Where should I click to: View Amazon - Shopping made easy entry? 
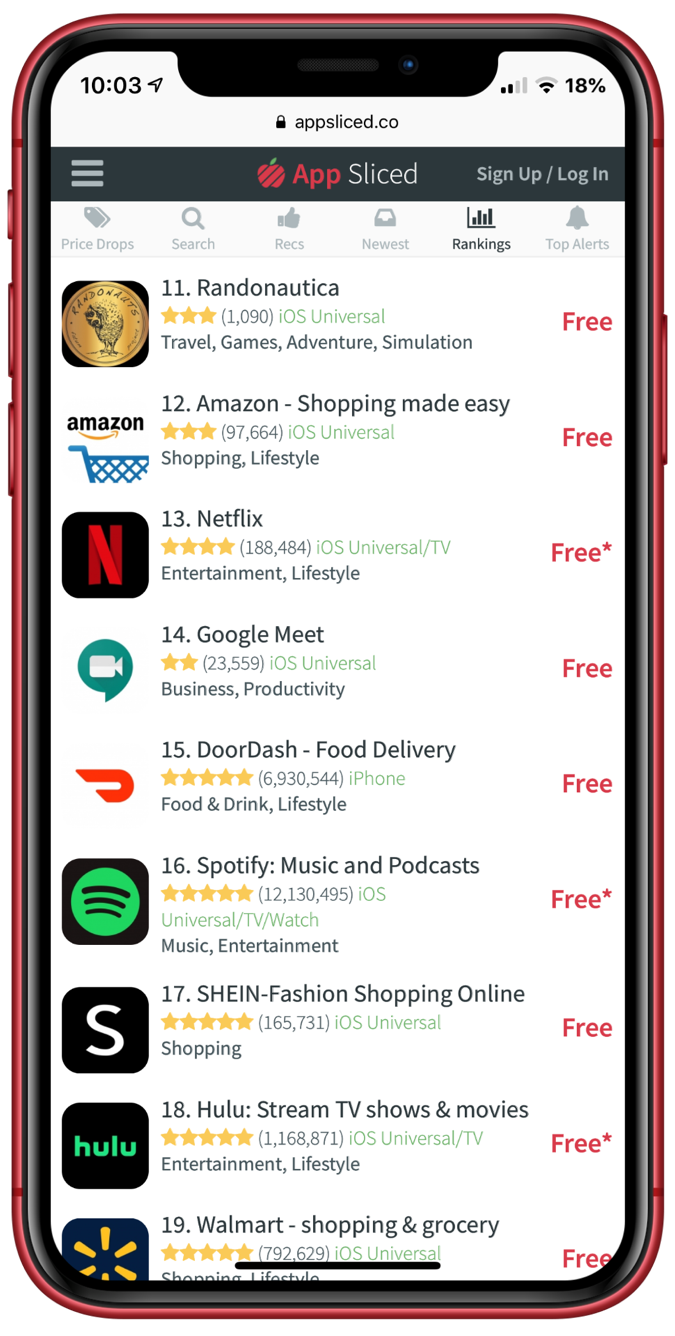pyautogui.click(x=335, y=404)
